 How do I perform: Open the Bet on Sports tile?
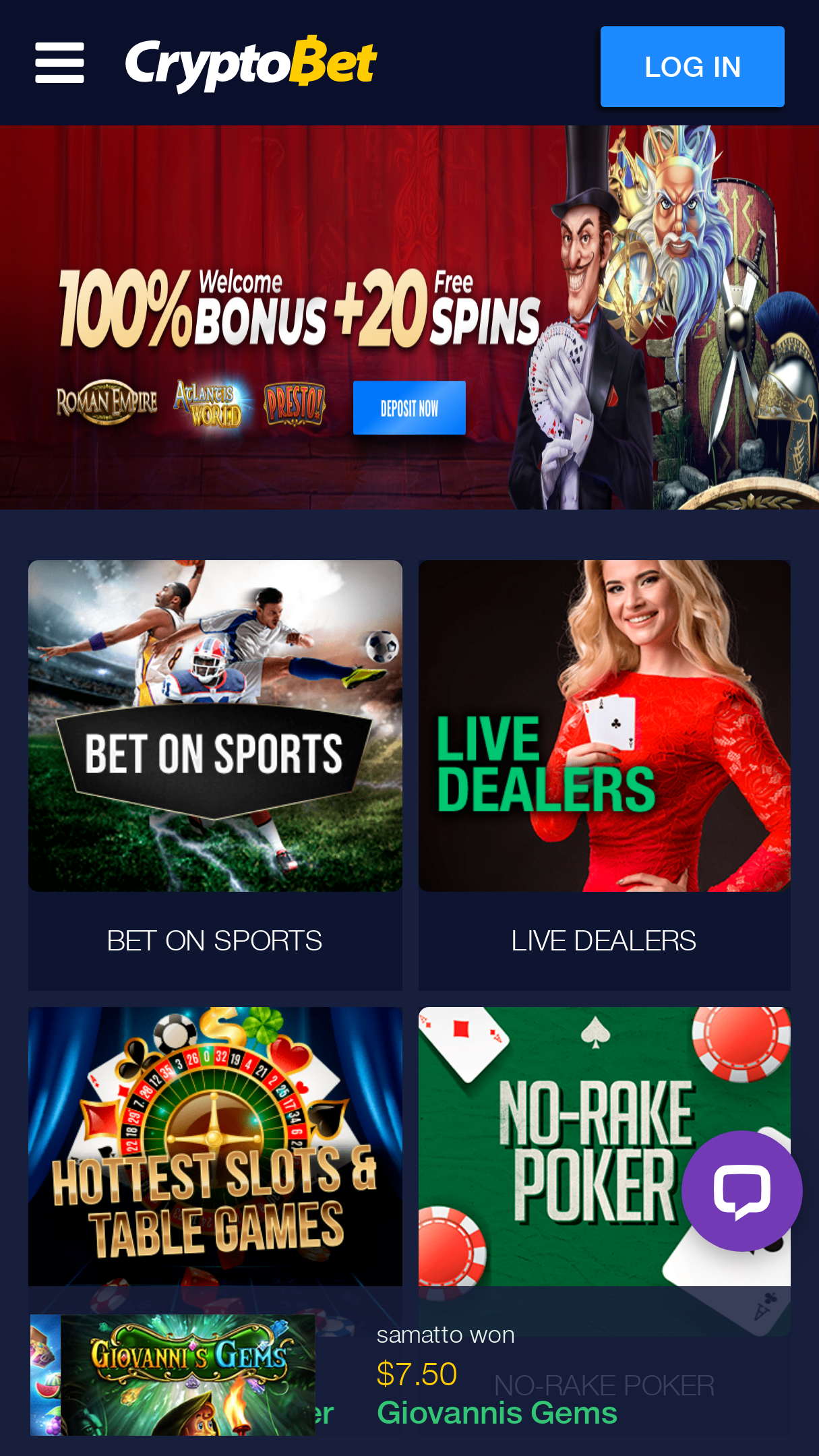pyautogui.click(x=215, y=775)
